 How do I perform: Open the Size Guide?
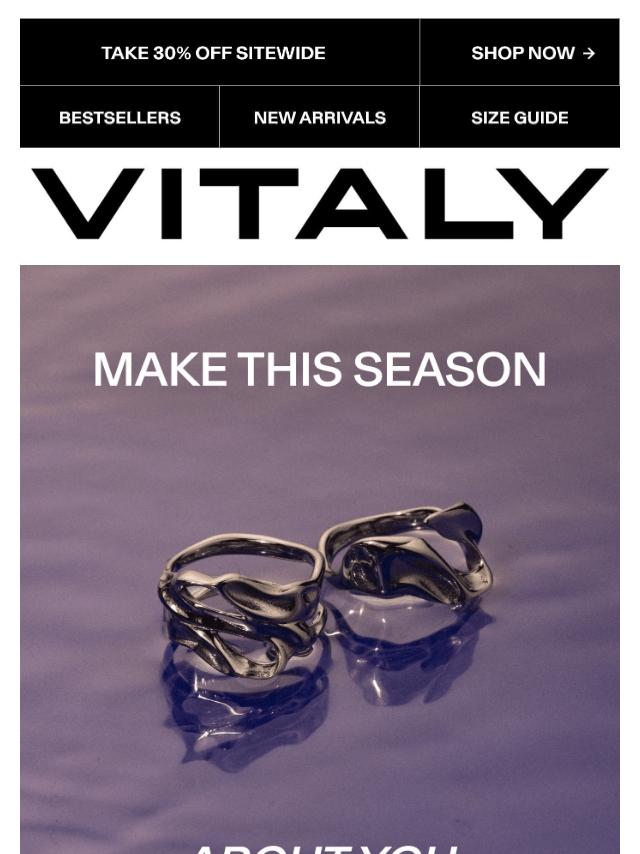519,117
